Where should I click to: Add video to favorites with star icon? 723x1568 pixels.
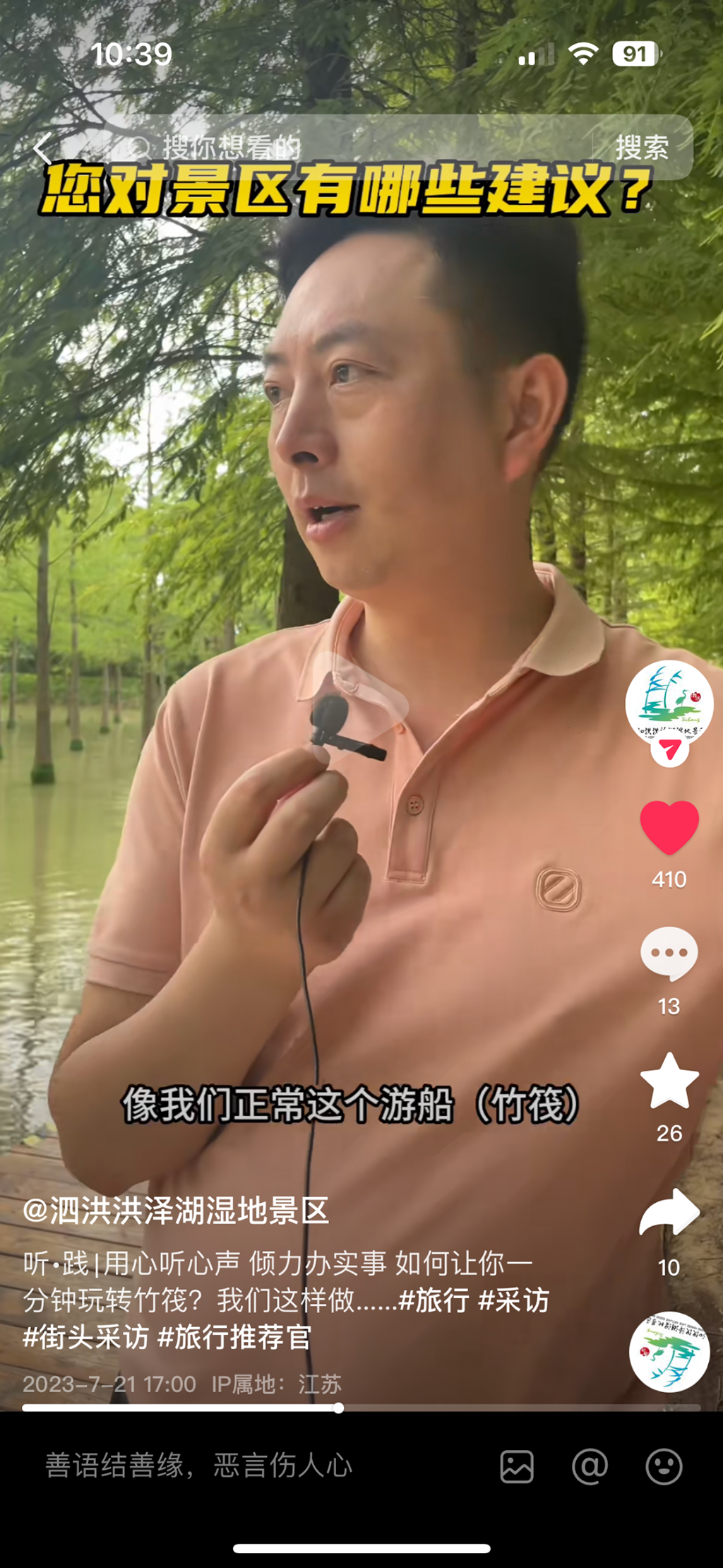click(669, 1081)
